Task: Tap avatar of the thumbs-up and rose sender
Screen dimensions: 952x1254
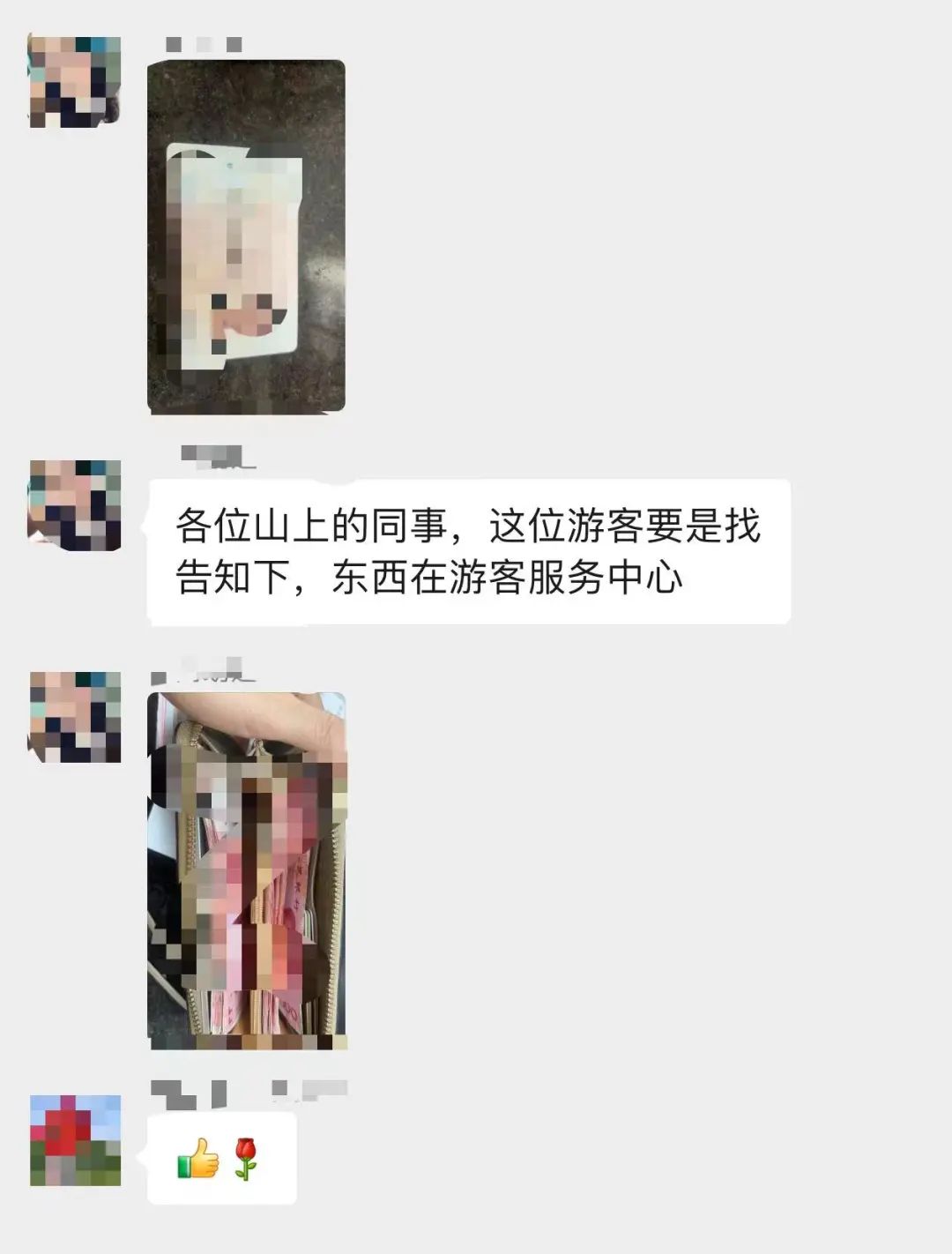Action: [x=75, y=1140]
